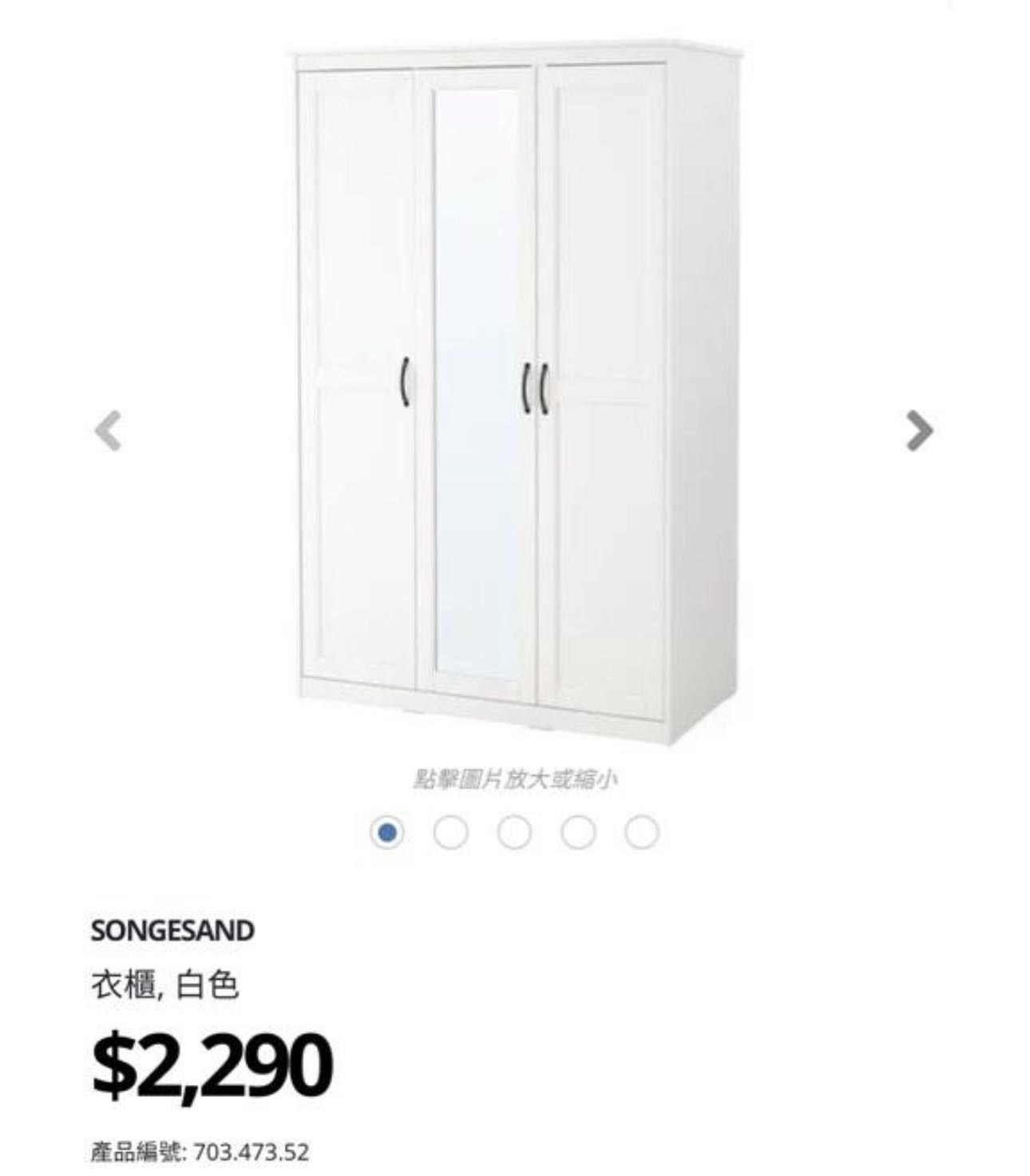This screenshot has height=1176, width=1030.
Task: Select the third image indicator dot
Action: click(514, 833)
